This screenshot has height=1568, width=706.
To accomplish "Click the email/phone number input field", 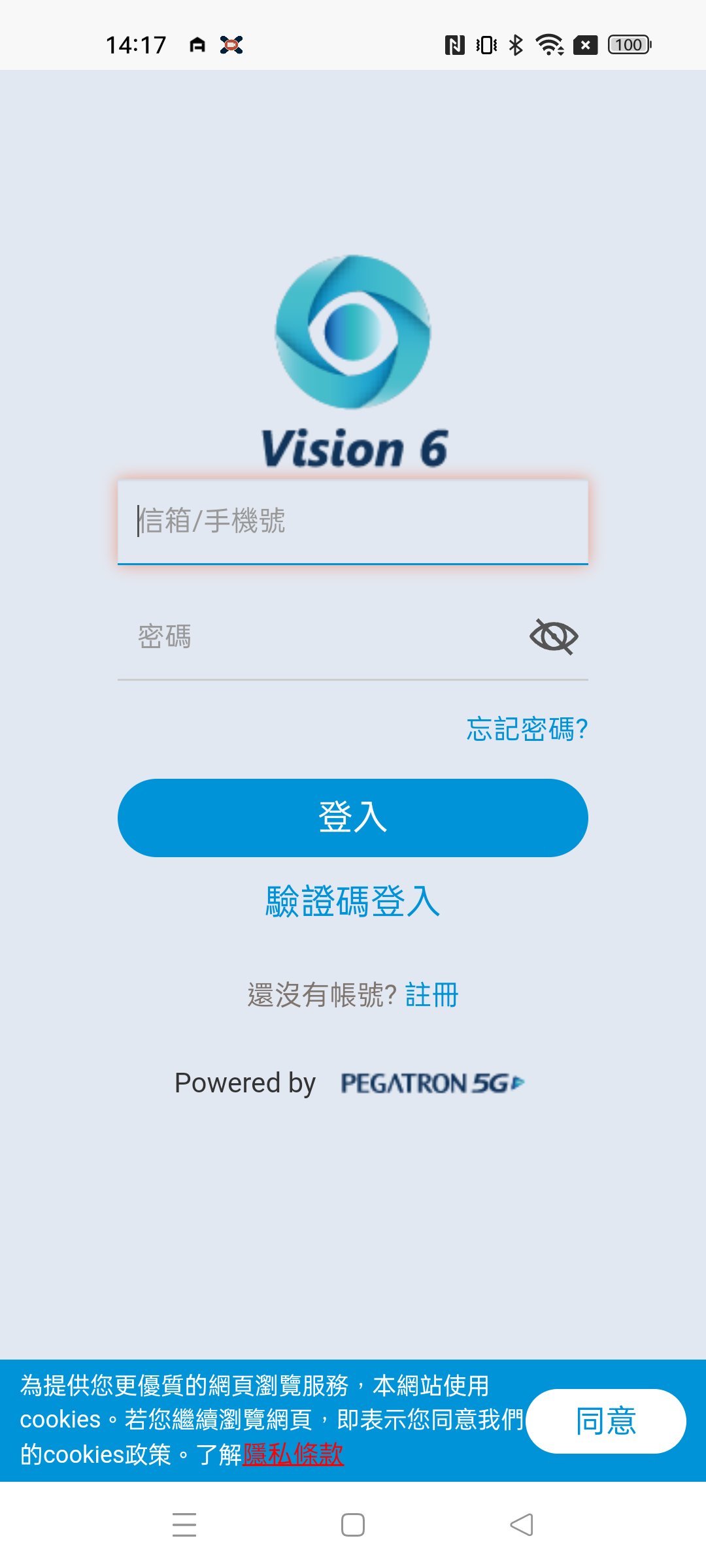I will pyautogui.click(x=352, y=521).
